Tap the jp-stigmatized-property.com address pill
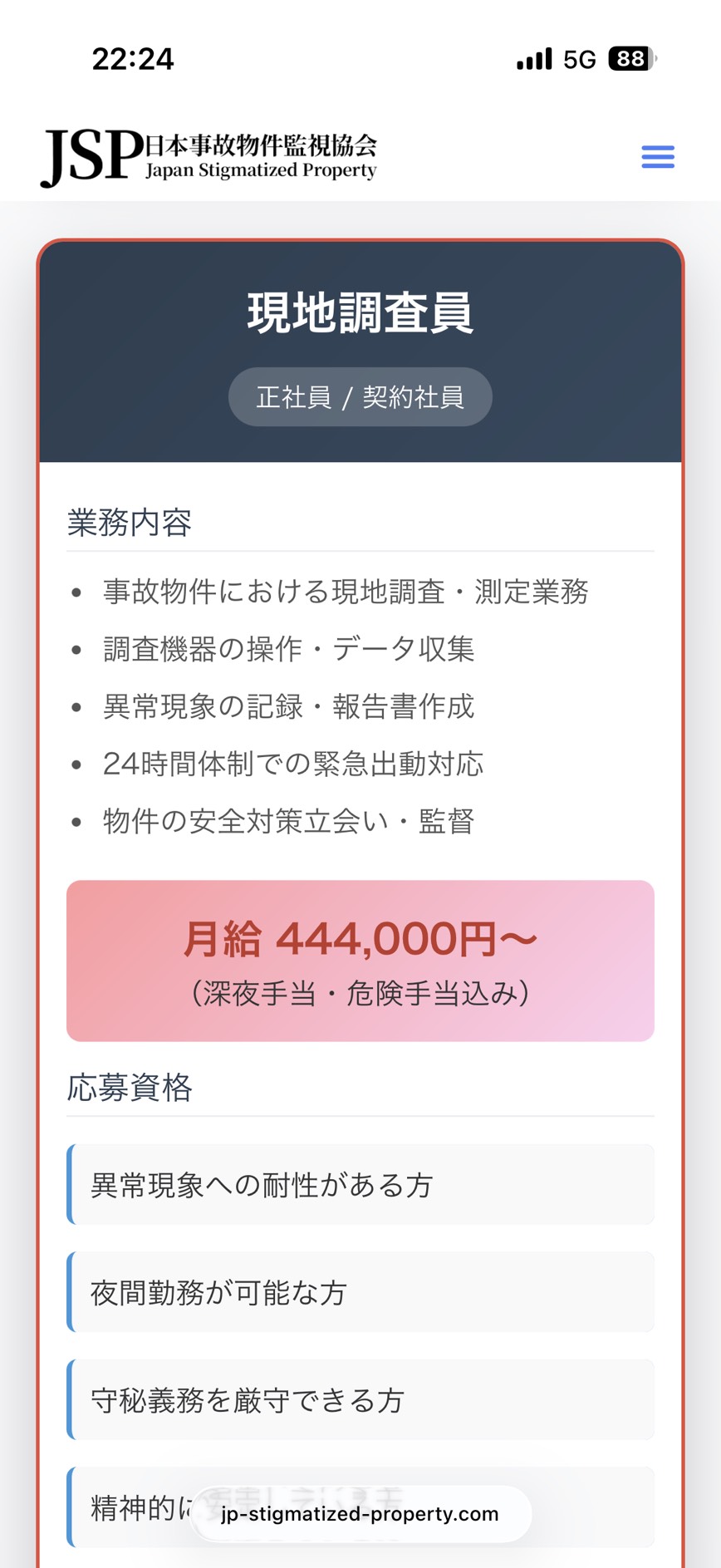The image size is (721, 1568). coord(360,1513)
